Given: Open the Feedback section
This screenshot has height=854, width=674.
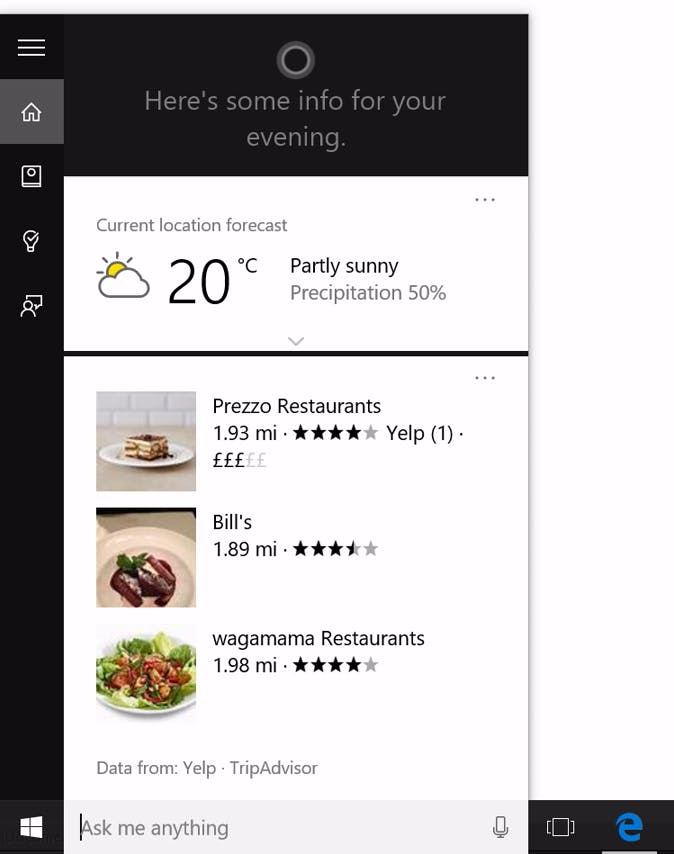Looking at the screenshot, I should click(x=31, y=306).
